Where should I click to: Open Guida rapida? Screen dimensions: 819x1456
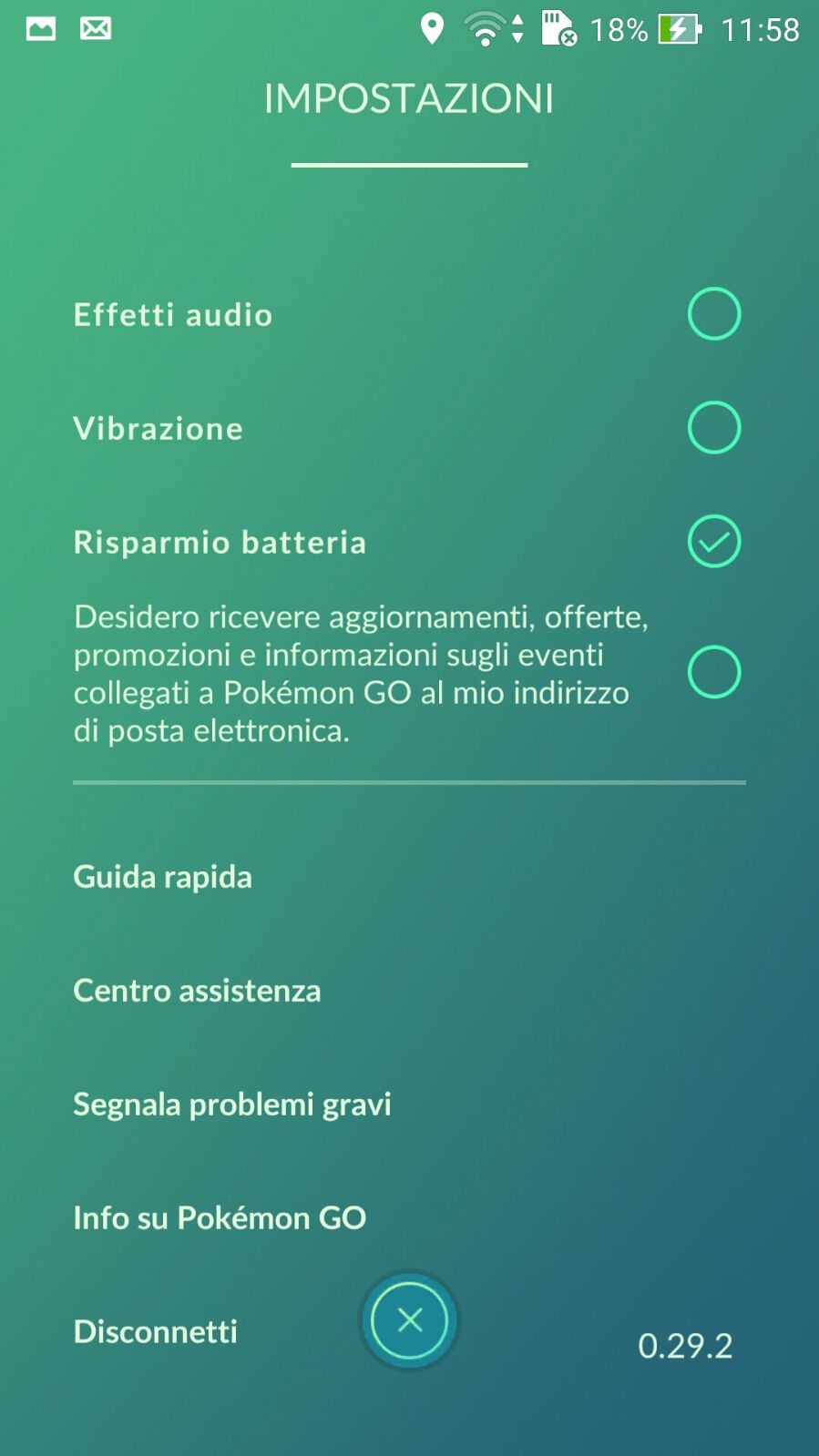pos(163,877)
